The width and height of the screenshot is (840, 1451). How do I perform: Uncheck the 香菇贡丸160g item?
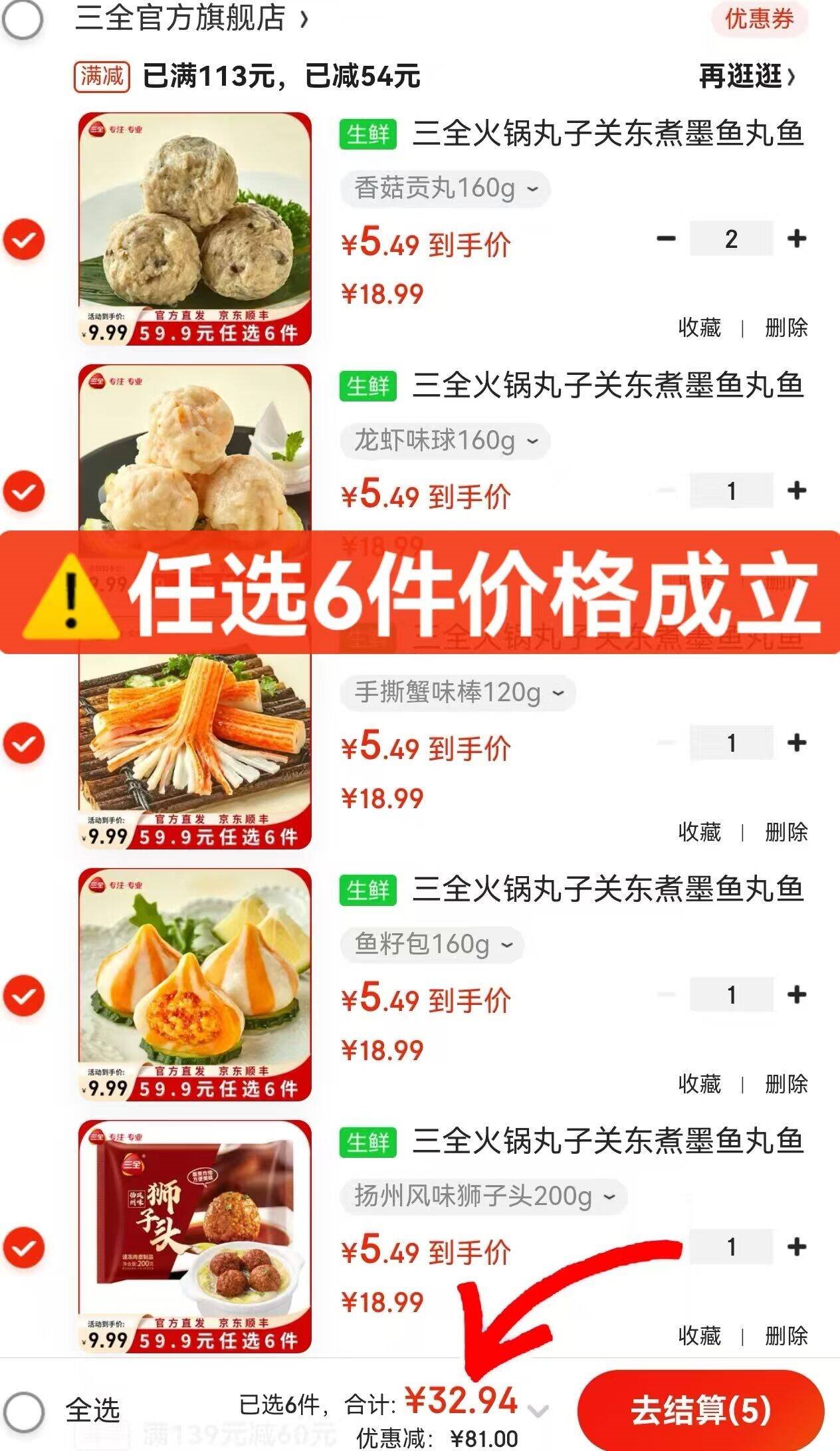click(24, 239)
